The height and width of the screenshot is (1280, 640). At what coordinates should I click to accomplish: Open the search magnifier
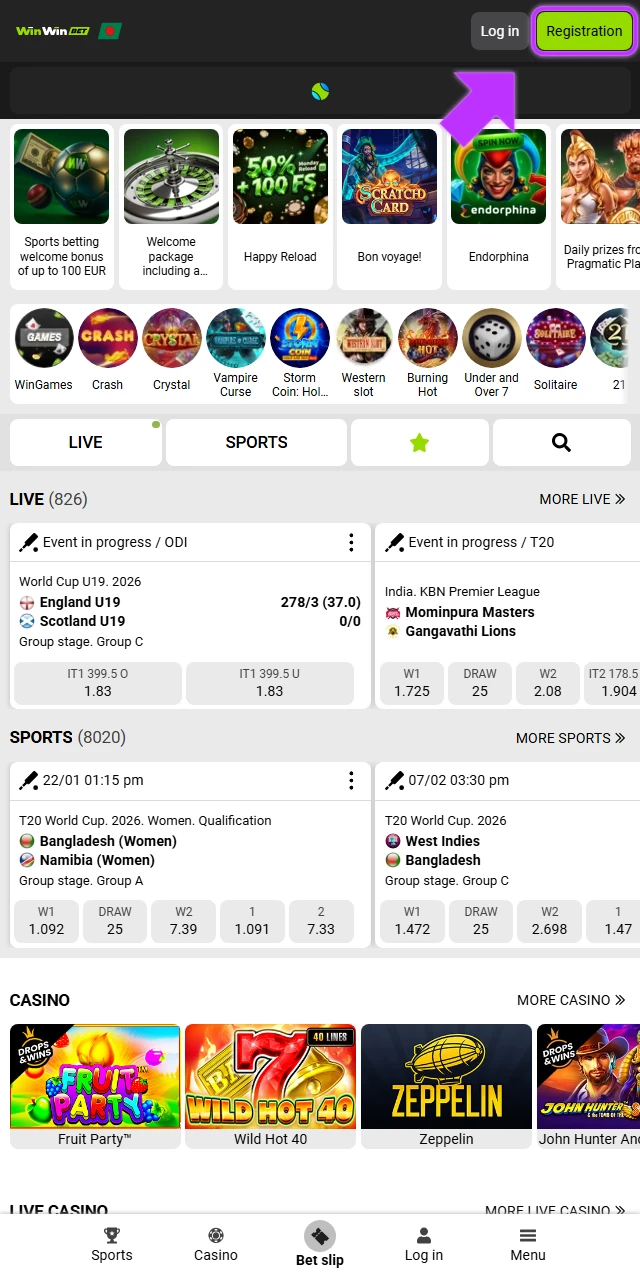(x=561, y=442)
